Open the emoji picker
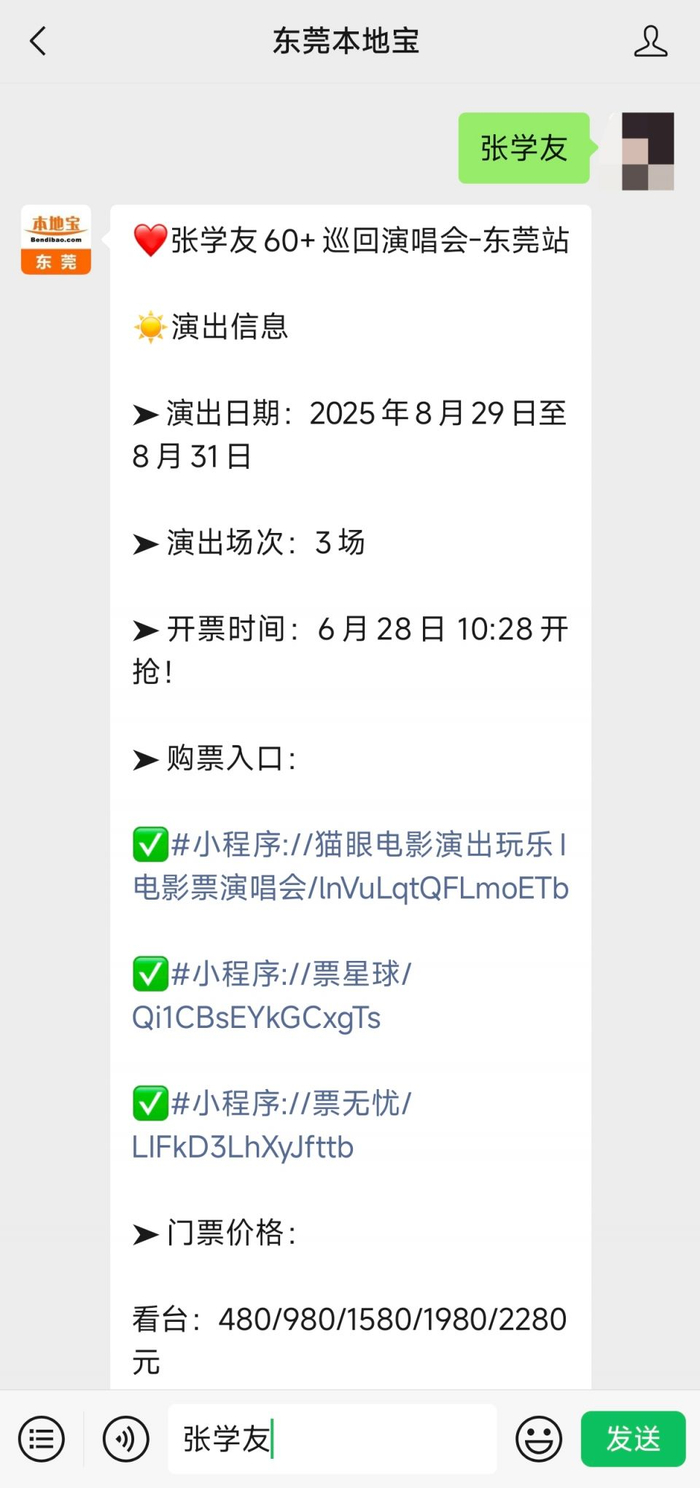The image size is (700, 1488). 538,1439
